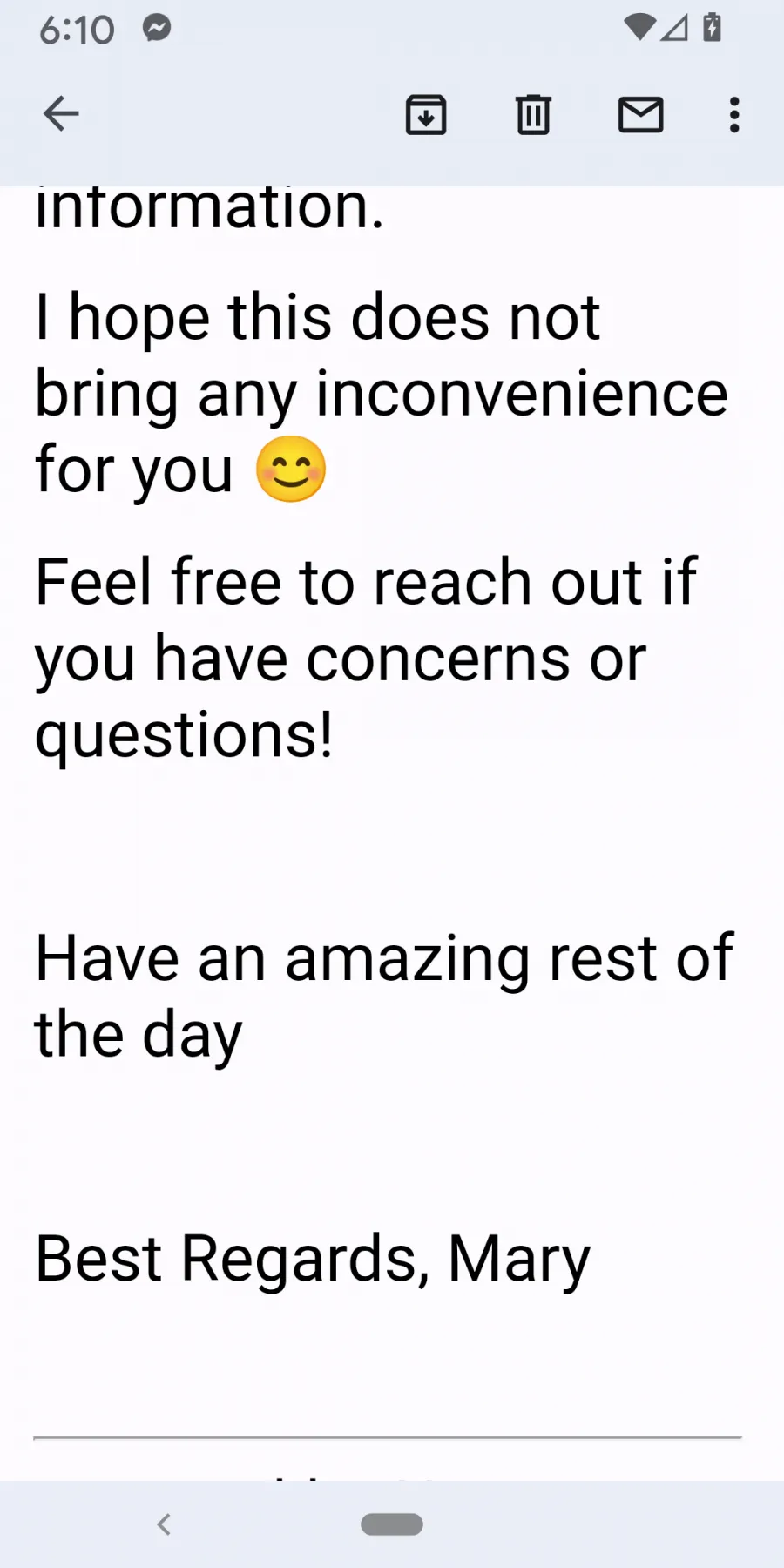Mark this email as unread

pyautogui.click(x=641, y=114)
